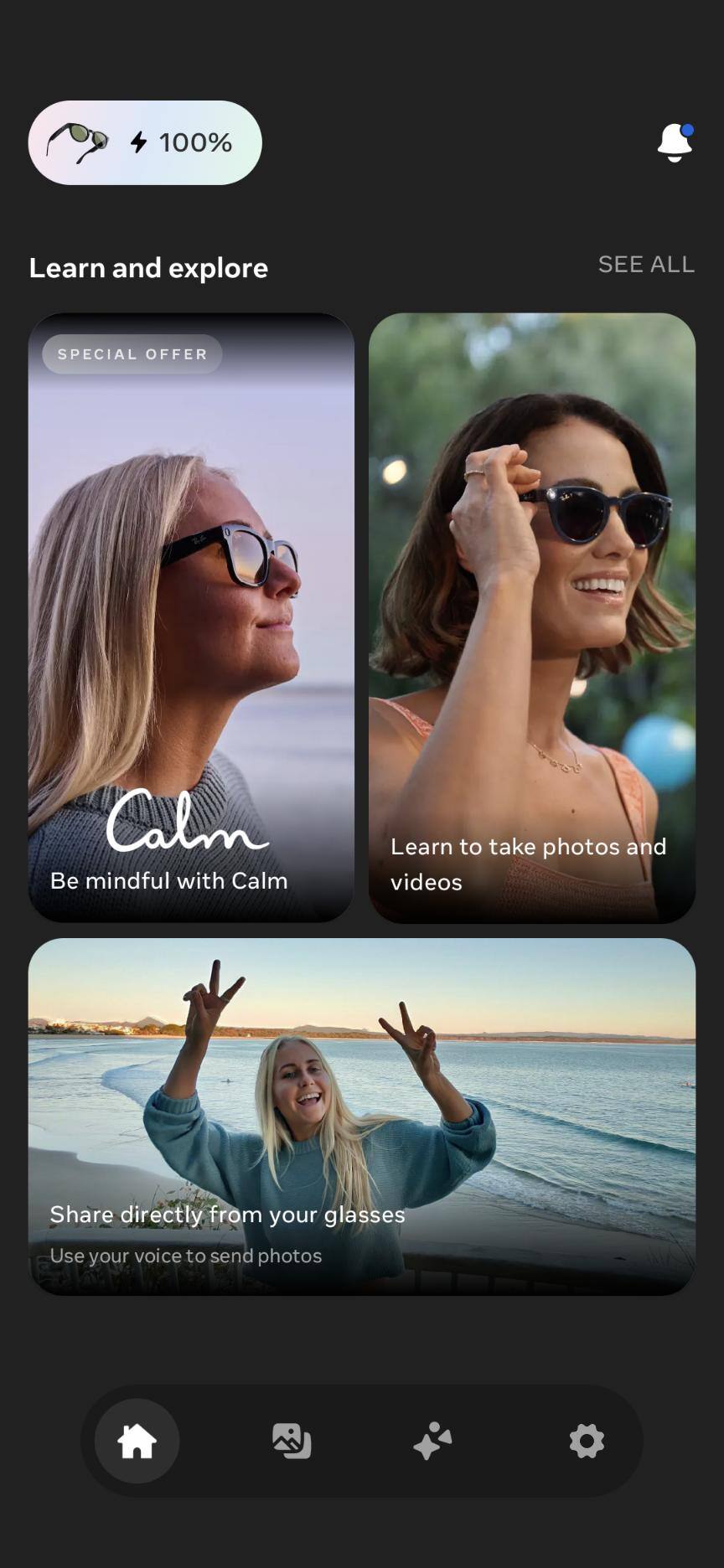Switch to the gallery tab
724x1568 pixels.
pos(292,1441)
